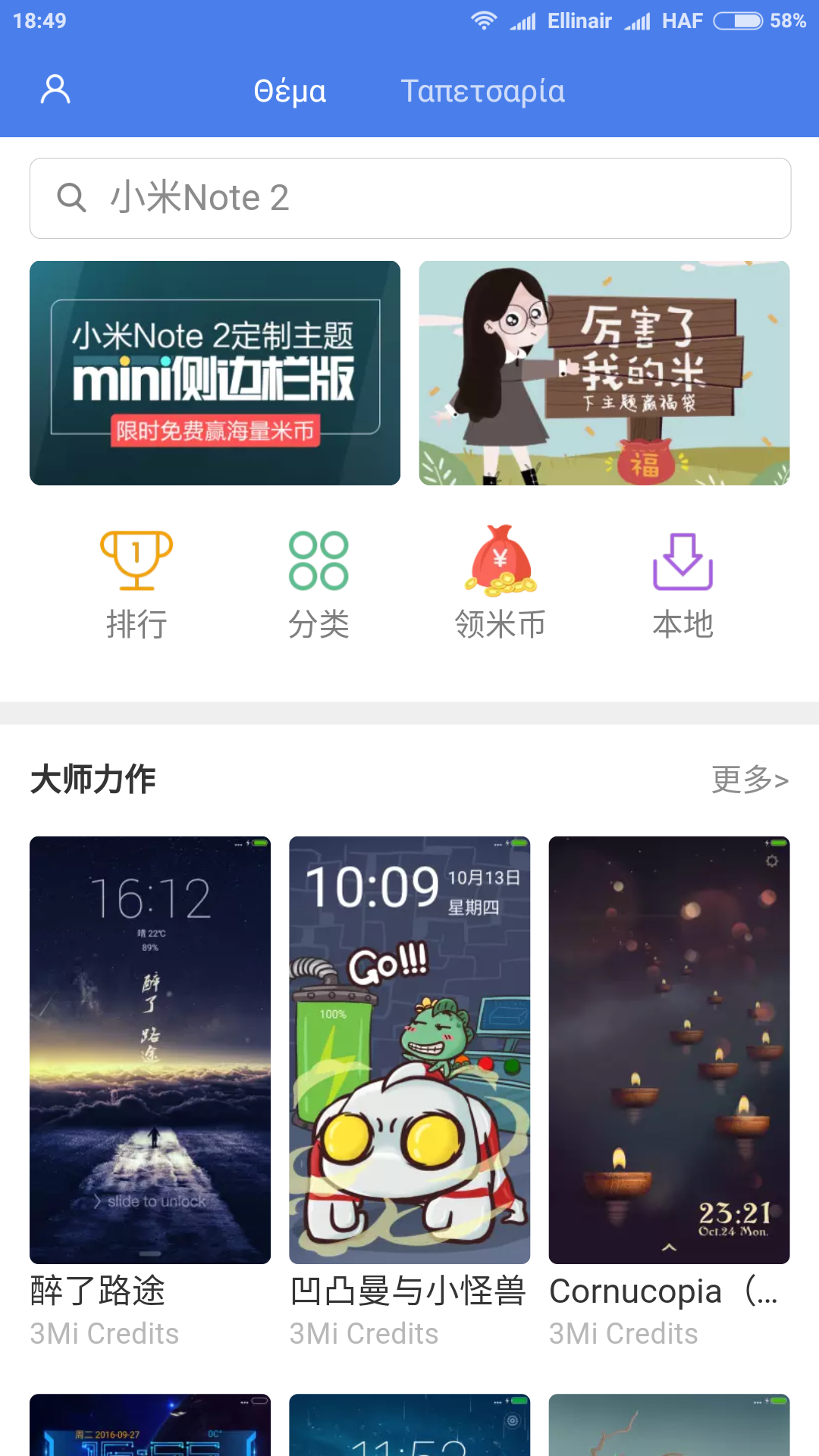The image size is (819, 1456).
Task: Open the 厉害了我的米 promo banner
Action: [x=604, y=373]
